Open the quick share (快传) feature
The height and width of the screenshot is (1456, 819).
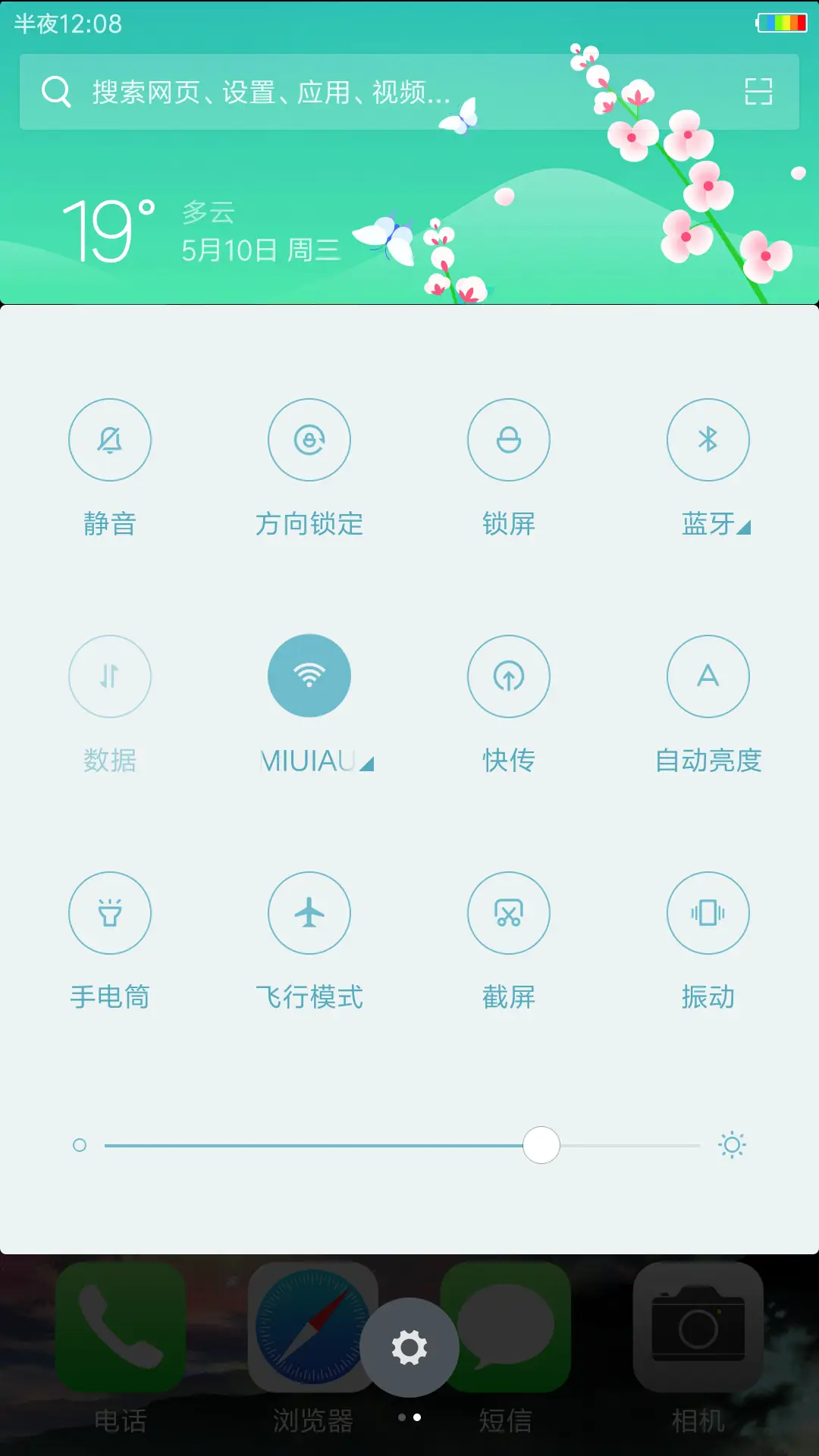click(x=508, y=676)
